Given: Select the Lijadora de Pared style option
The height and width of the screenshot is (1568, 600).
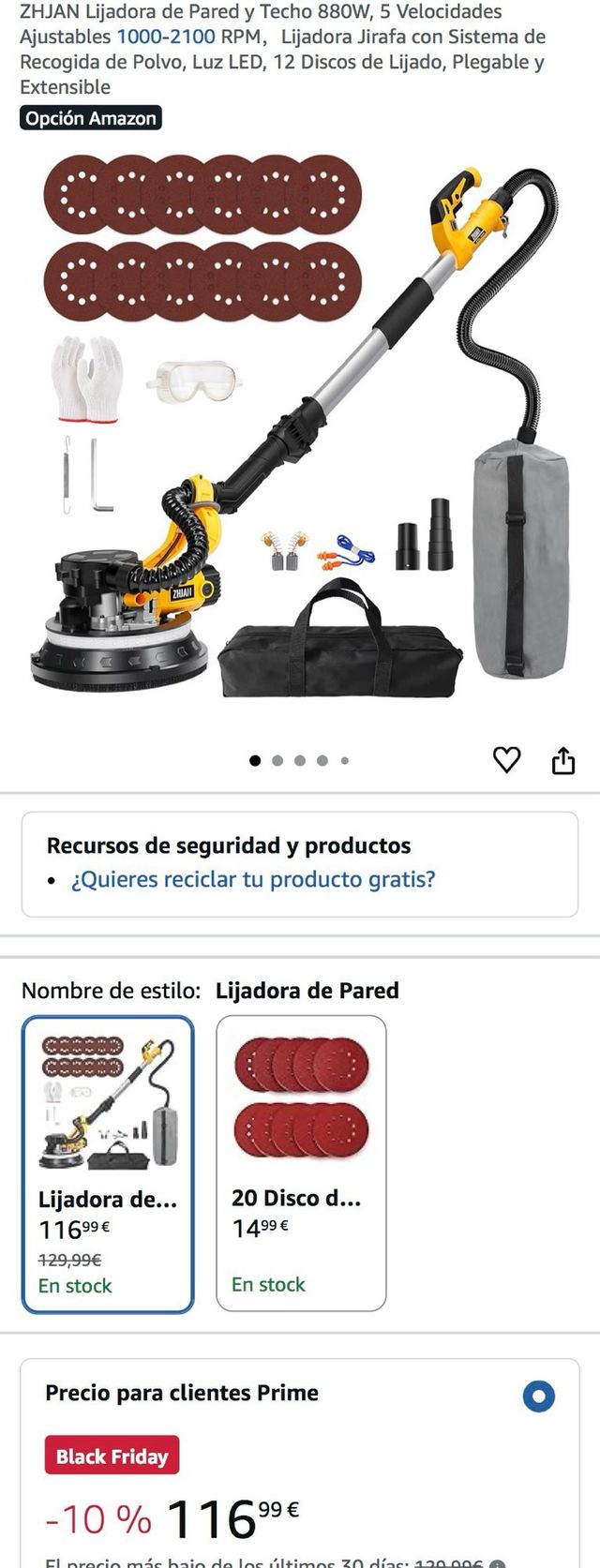Looking at the screenshot, I should [108, 1164].
